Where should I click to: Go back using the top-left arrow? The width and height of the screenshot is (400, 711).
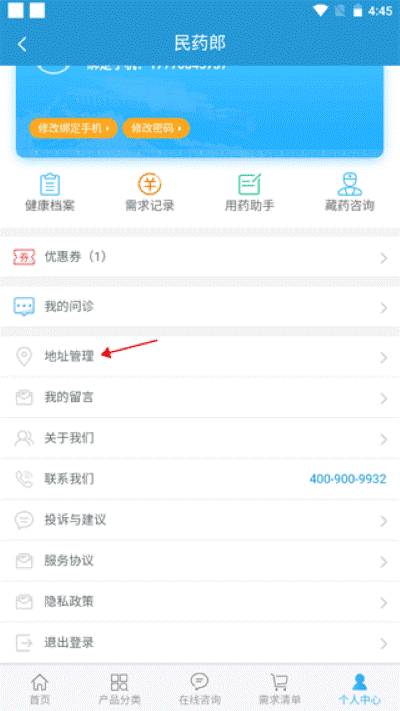tap(22, 44)
